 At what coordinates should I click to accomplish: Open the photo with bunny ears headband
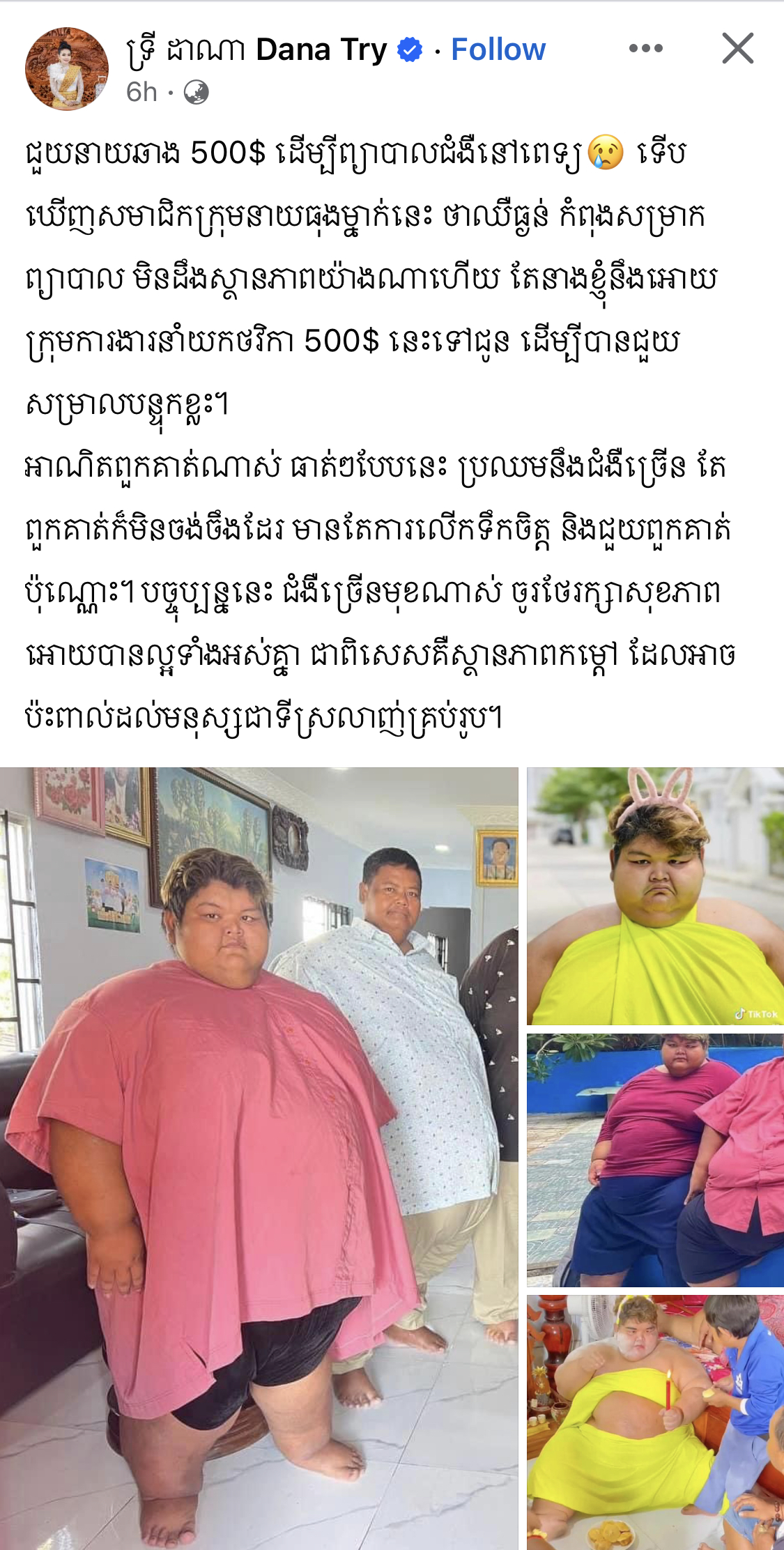655,896
